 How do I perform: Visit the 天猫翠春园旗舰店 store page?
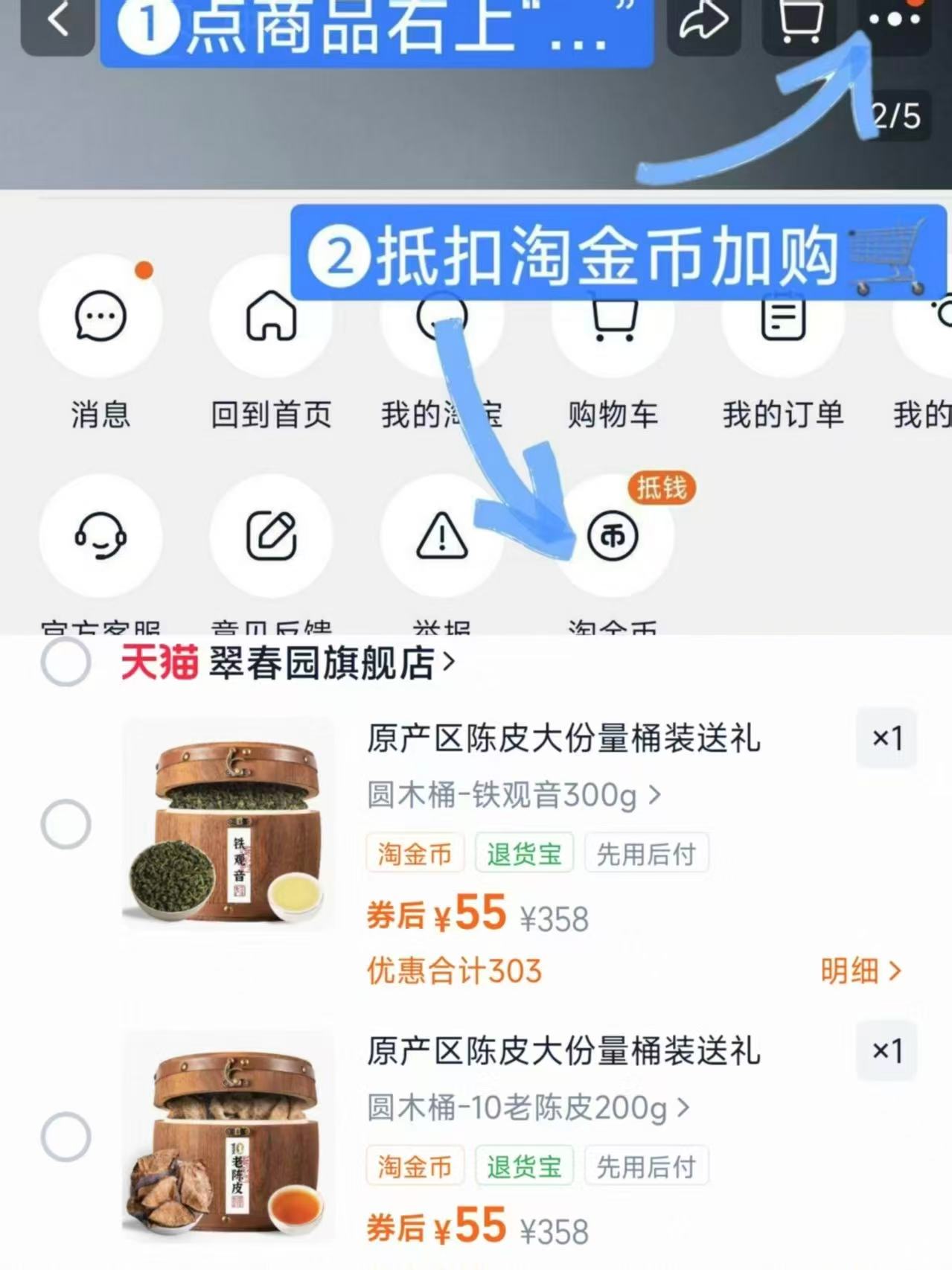(x=290, y=666)
